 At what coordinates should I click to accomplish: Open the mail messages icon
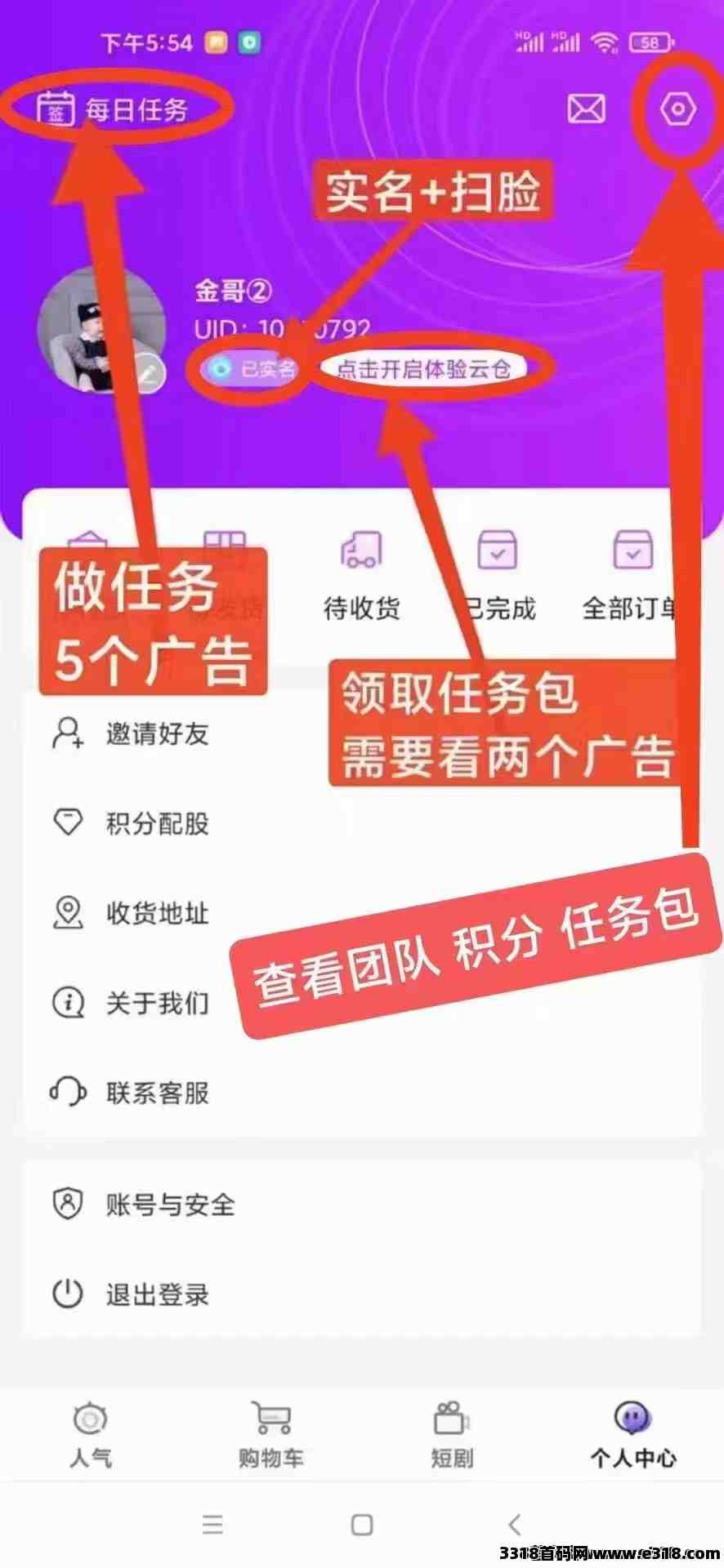click(x=586, y=109)
